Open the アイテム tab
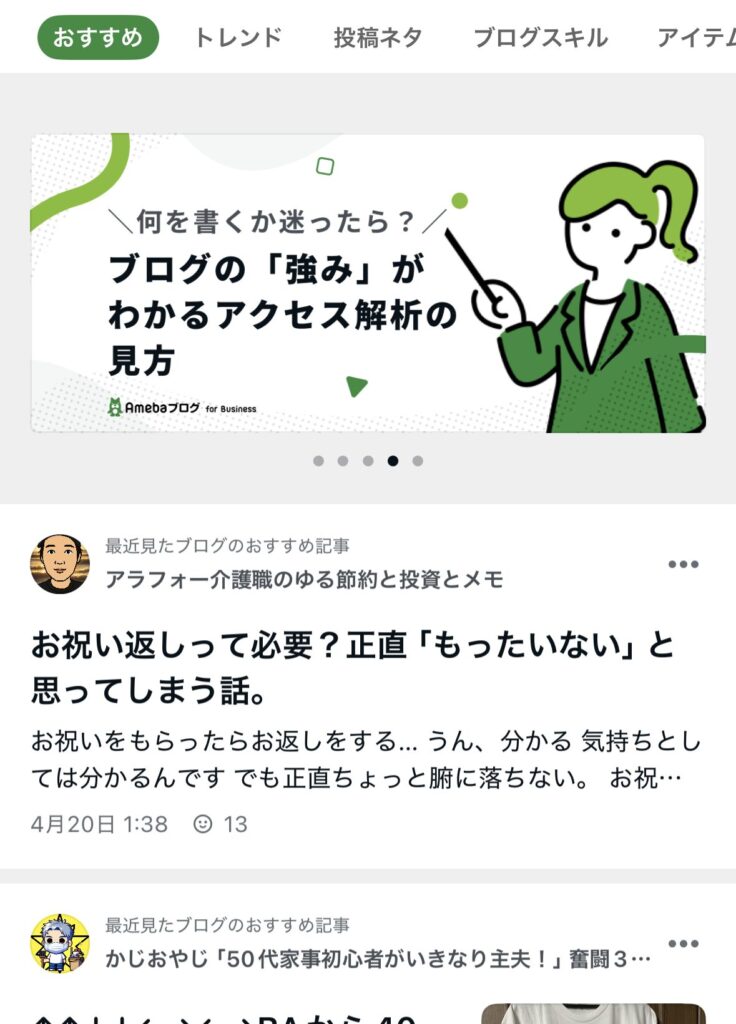This screenshot has width=736, height=1024. [x=696, y=38]
